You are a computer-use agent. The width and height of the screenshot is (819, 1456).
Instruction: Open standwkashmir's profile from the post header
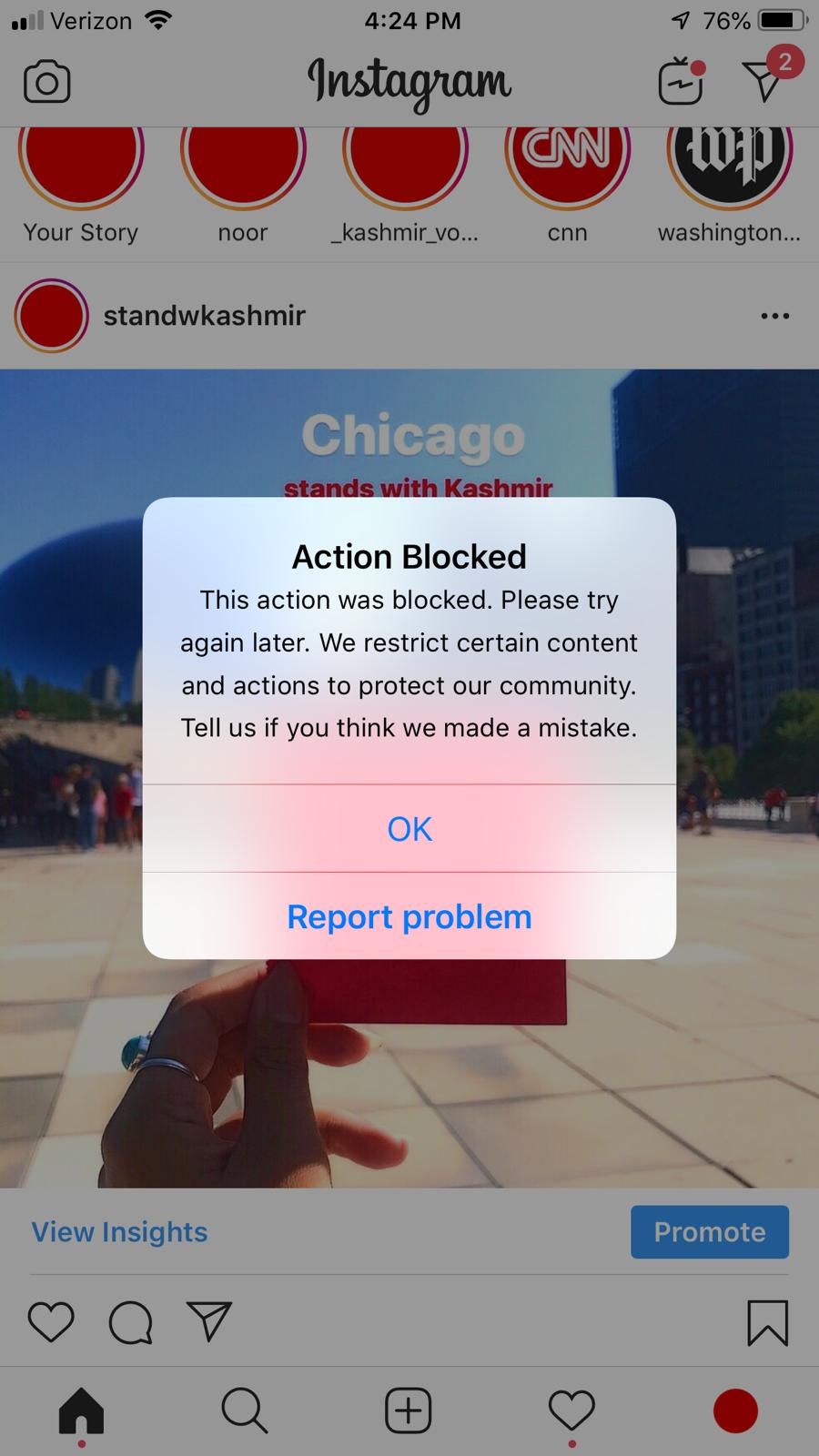tap(204, 316)
